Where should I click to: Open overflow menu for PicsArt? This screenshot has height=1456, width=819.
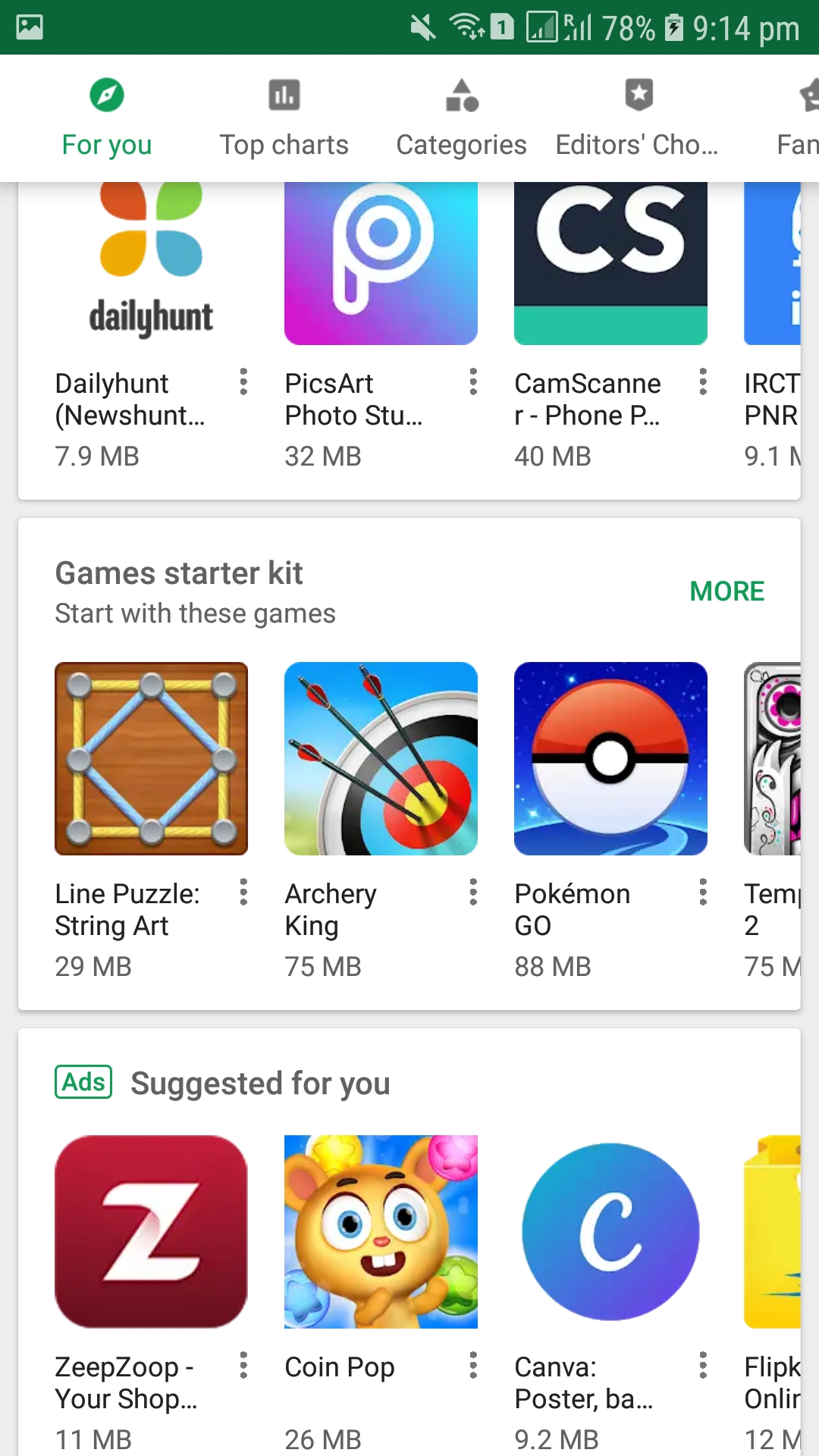tap(473, 381)
